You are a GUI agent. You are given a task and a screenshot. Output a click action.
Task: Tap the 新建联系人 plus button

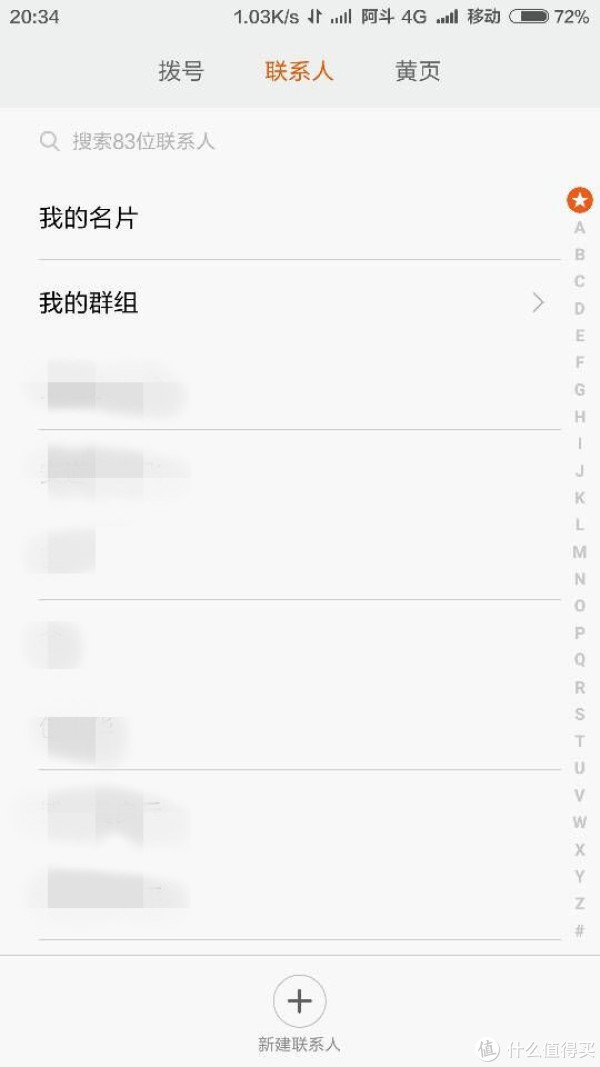(x=299, y=1001)
